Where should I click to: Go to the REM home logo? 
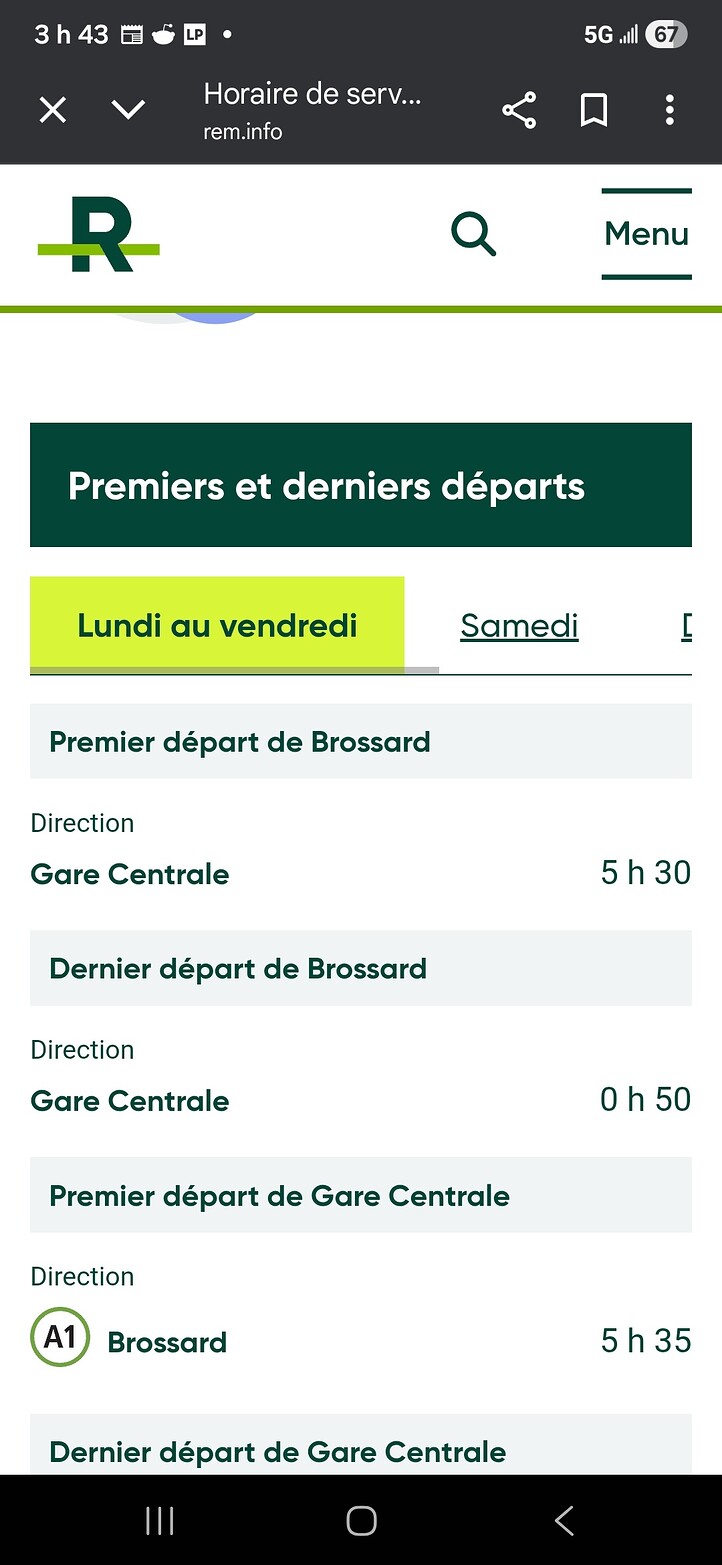pos(99,235)
